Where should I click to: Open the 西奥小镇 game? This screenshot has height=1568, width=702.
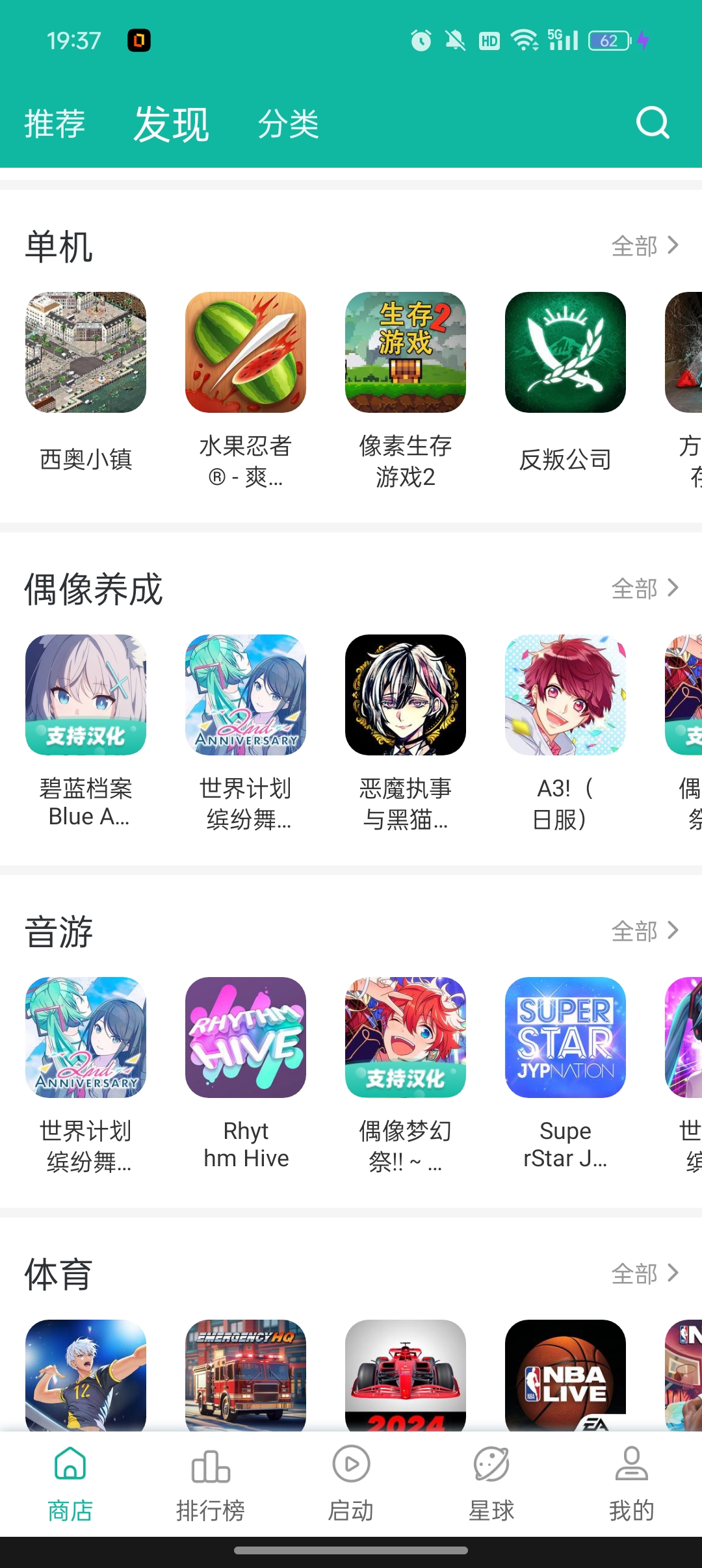click(x=86, y=352)
